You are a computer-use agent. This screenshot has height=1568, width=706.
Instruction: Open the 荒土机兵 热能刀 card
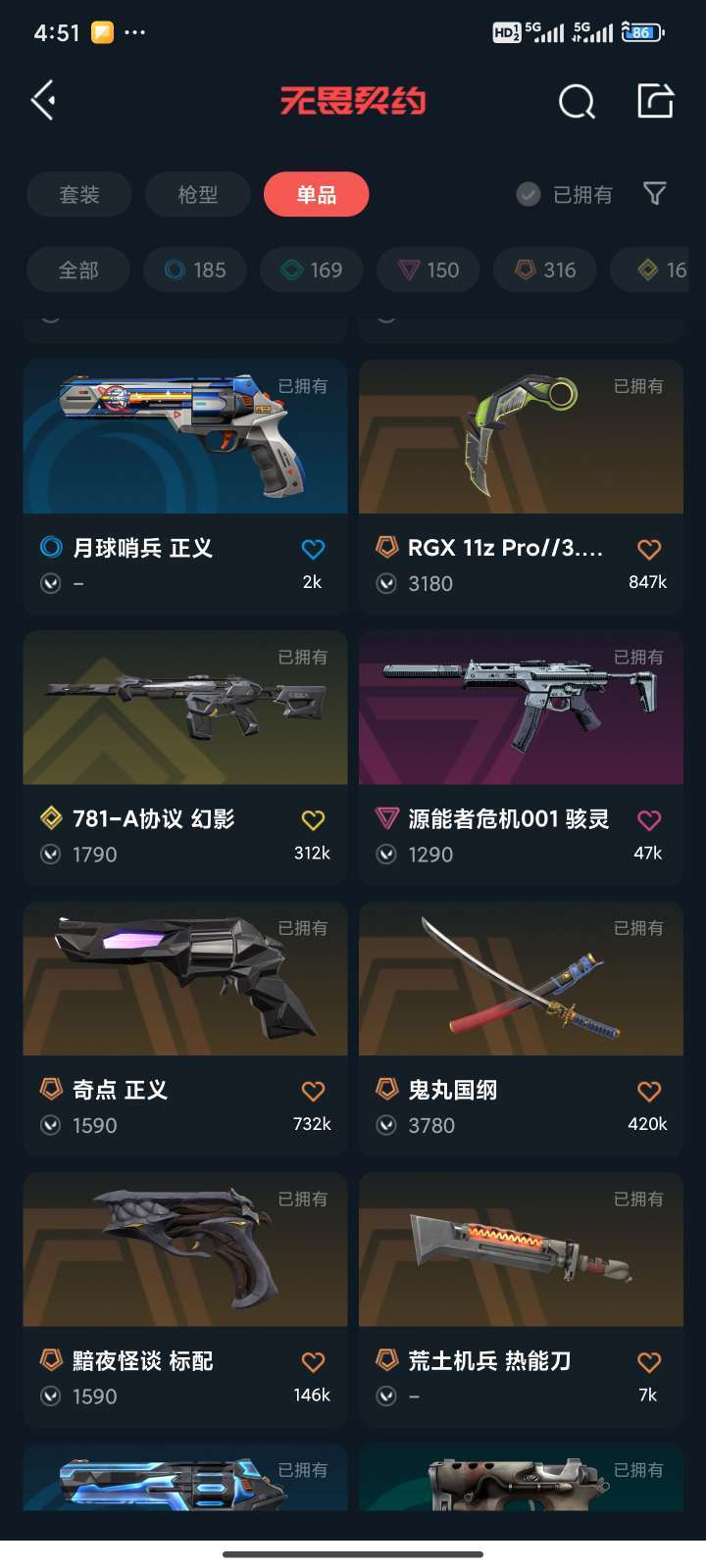[521, 1300]
